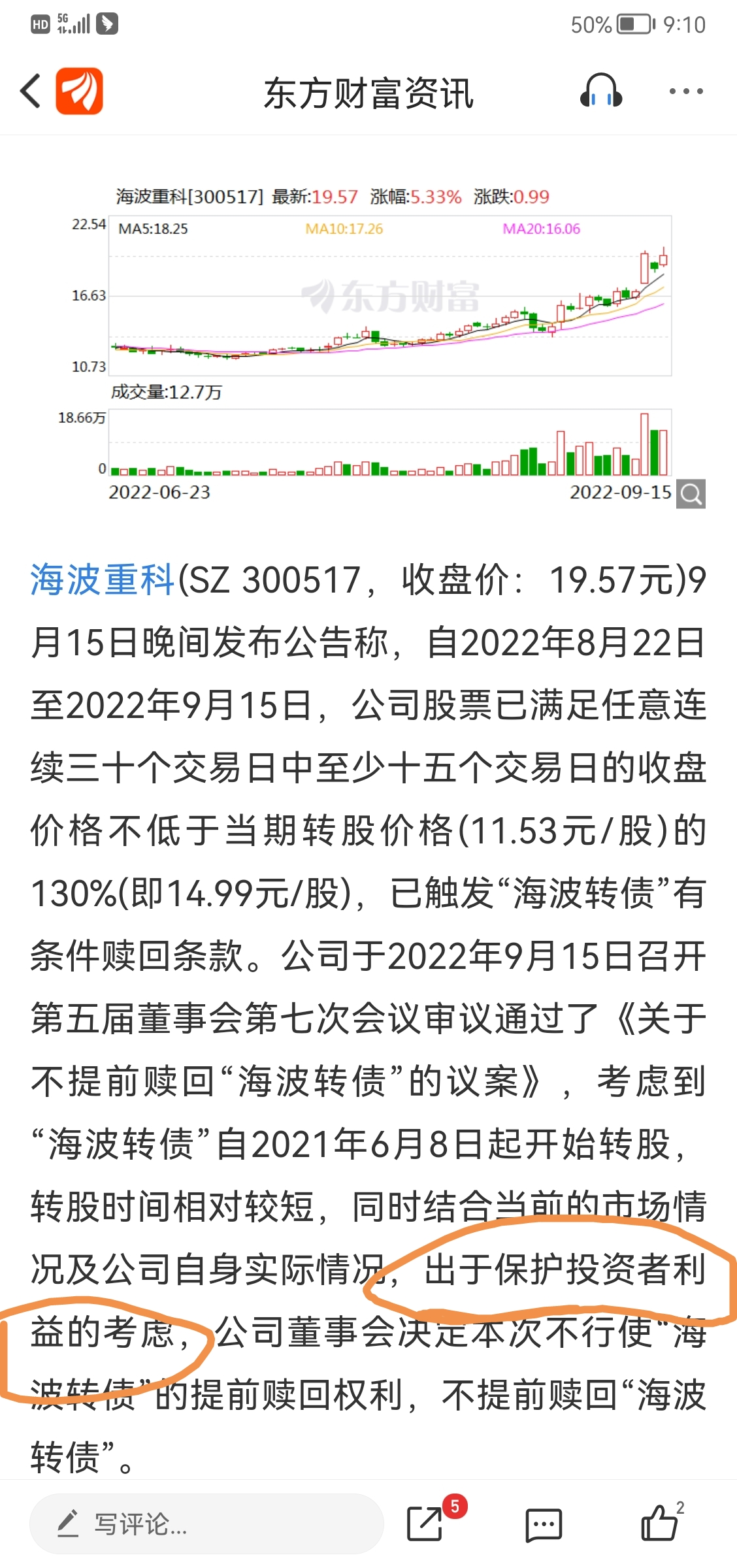Go back to the previous page
737x1568 pixels.
pos(31,91)
